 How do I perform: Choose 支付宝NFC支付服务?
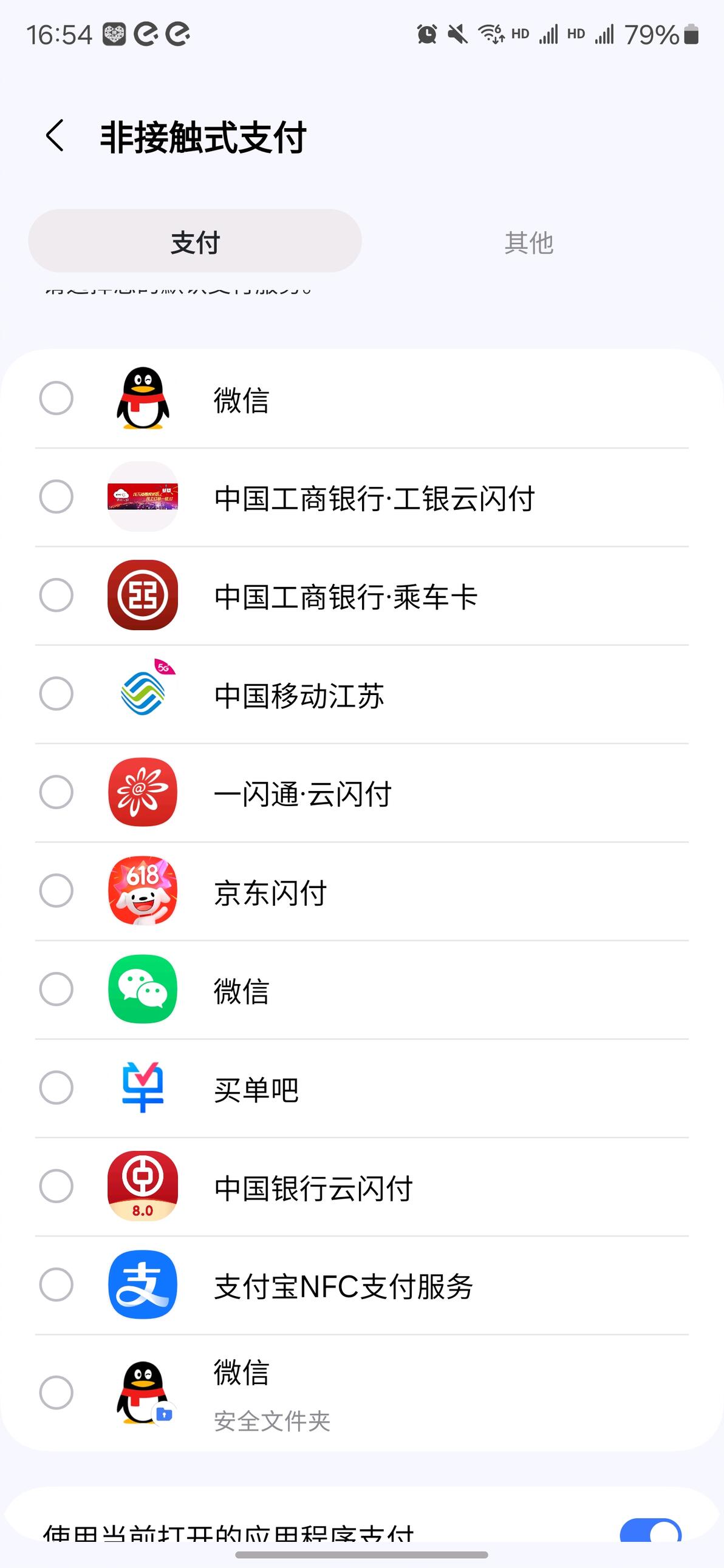56,1285
